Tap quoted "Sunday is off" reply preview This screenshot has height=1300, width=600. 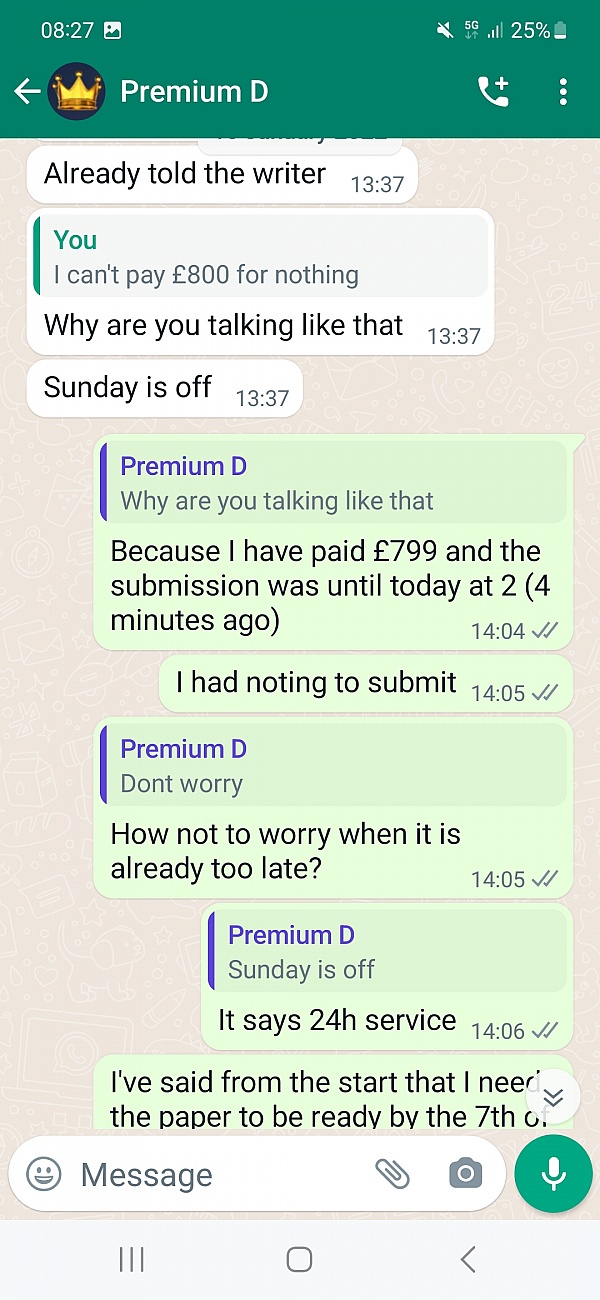click(388, 952)
